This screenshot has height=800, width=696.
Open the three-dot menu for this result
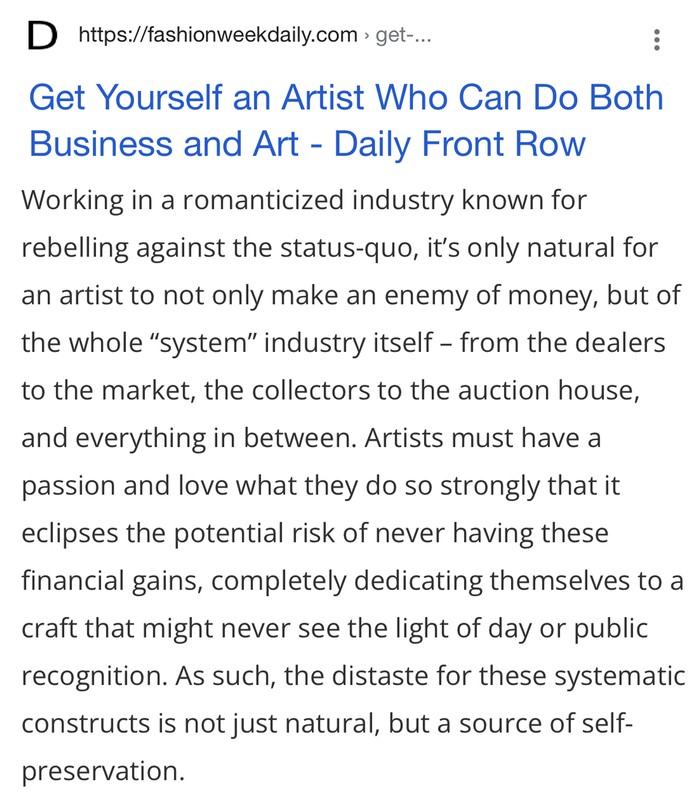pos(656,40)
